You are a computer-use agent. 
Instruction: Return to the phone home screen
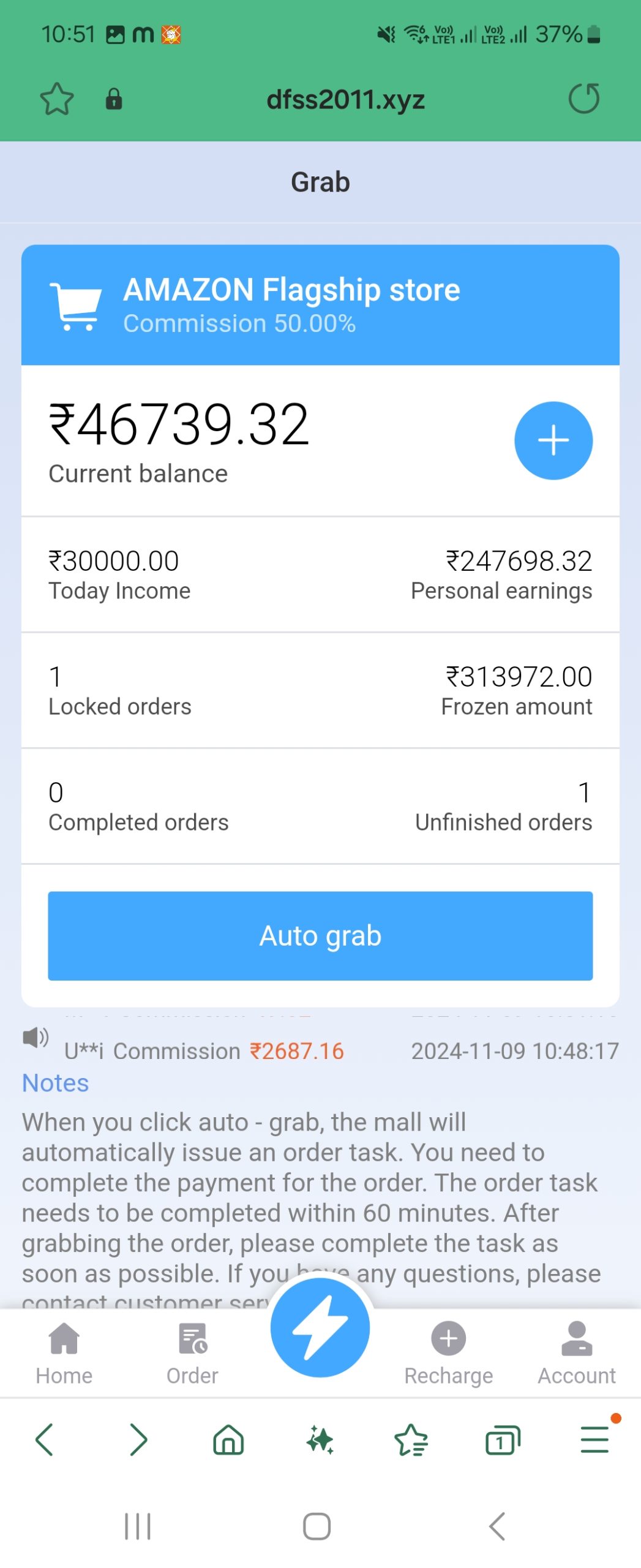317,1526
